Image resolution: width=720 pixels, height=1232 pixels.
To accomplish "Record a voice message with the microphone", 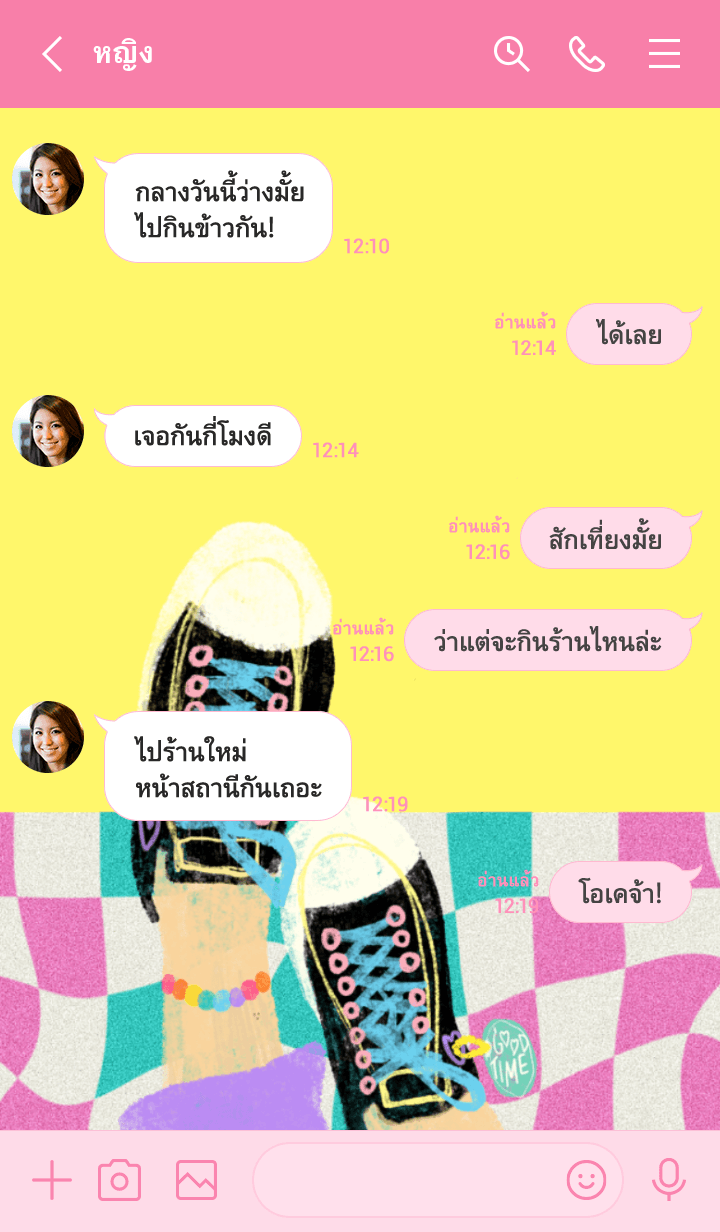I will point(668,1181).
